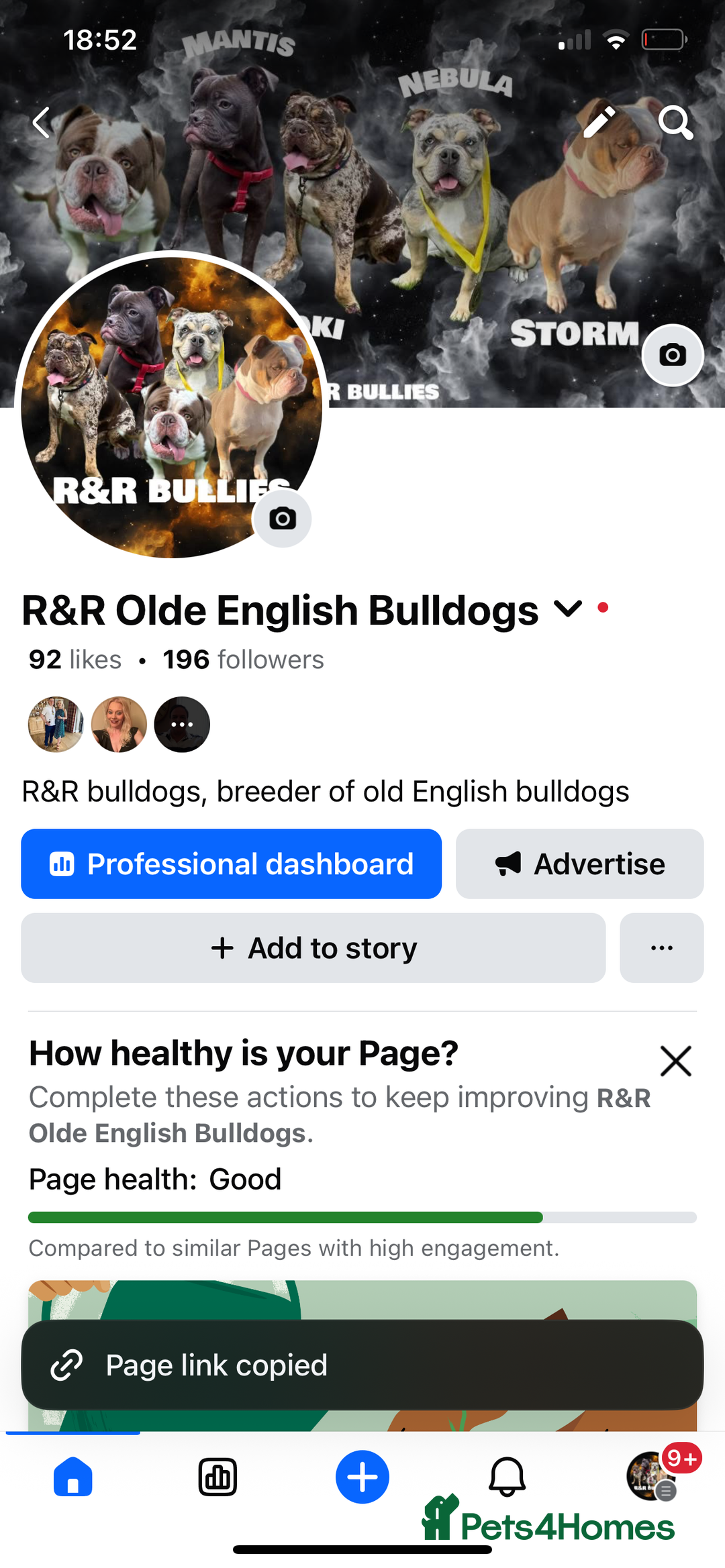Tap the camera icon on the profile picture
The image size is (725, 1568).
point(283,519)
